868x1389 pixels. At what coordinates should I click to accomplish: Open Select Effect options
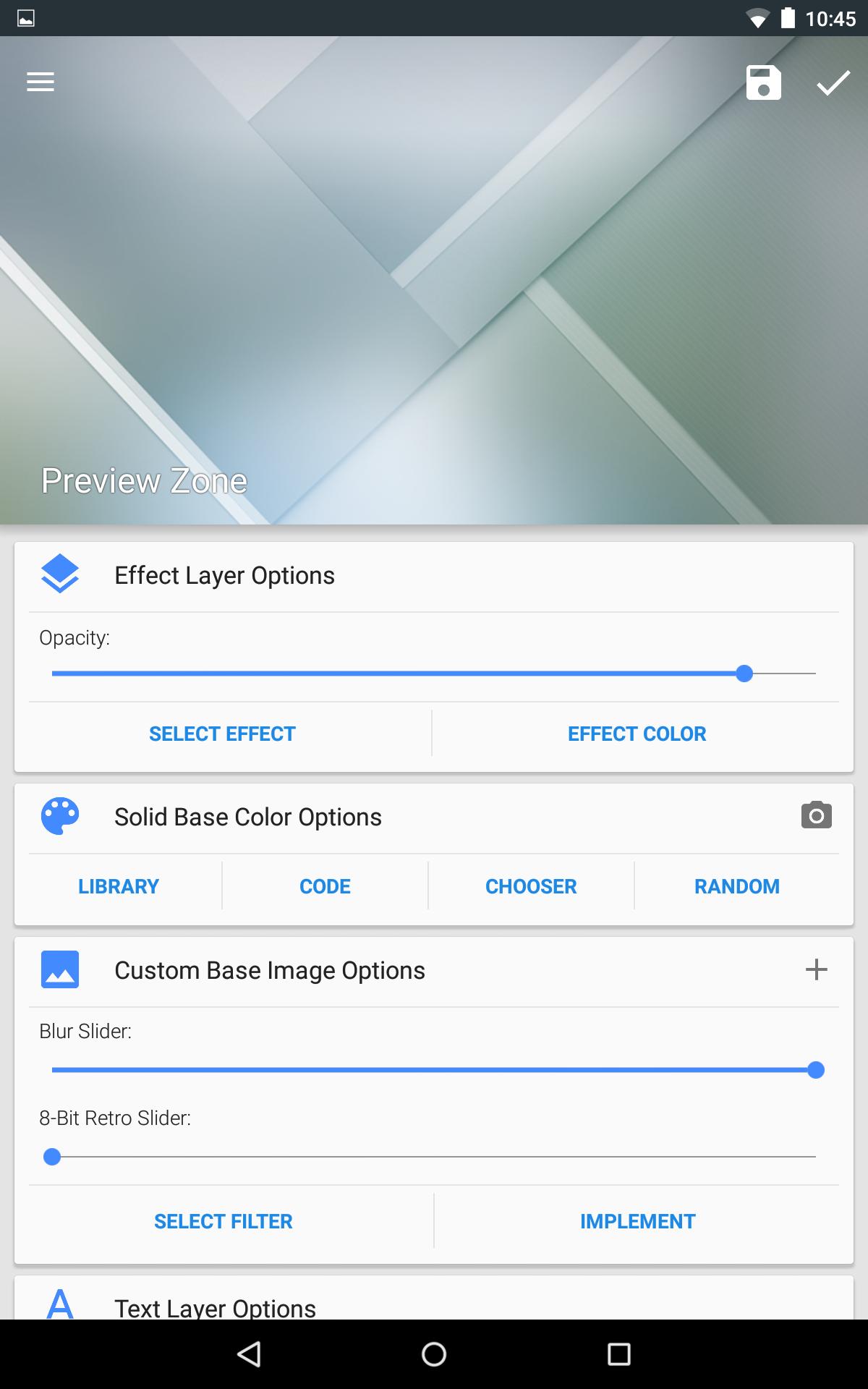point(222,734)
